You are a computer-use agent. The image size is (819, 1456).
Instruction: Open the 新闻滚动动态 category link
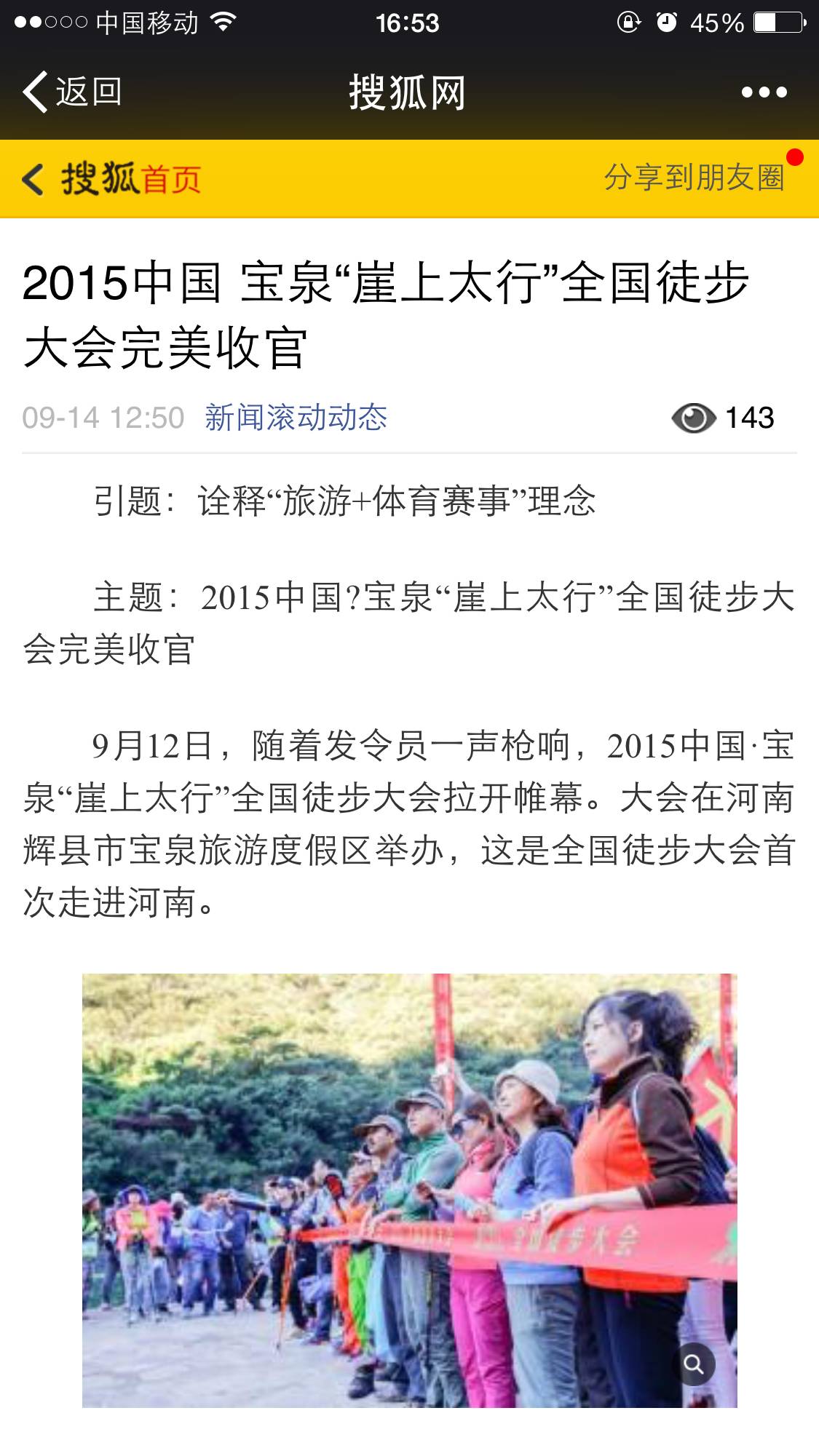(x=296, y=418)
